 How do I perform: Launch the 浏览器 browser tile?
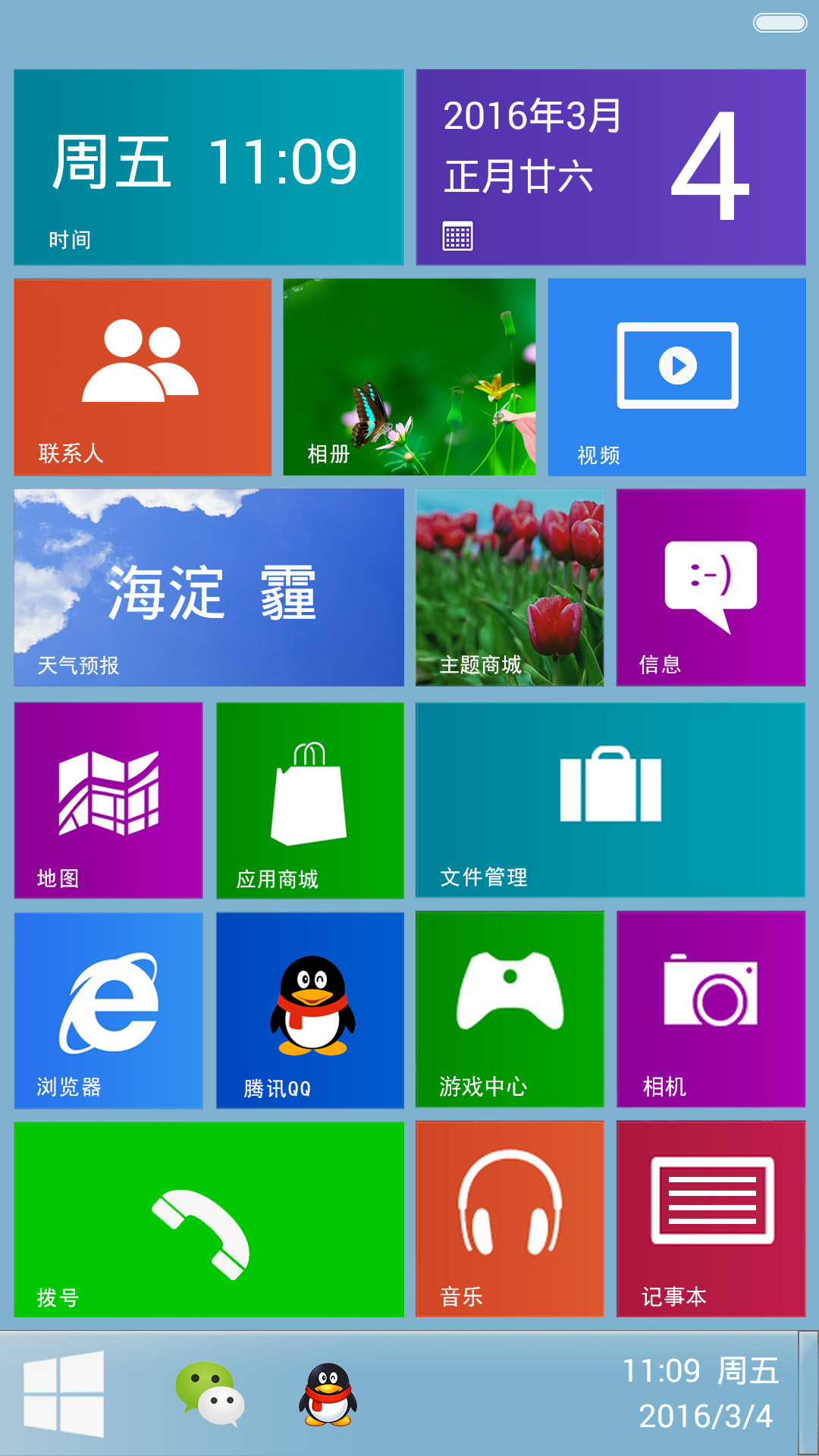click(108, 1010)
